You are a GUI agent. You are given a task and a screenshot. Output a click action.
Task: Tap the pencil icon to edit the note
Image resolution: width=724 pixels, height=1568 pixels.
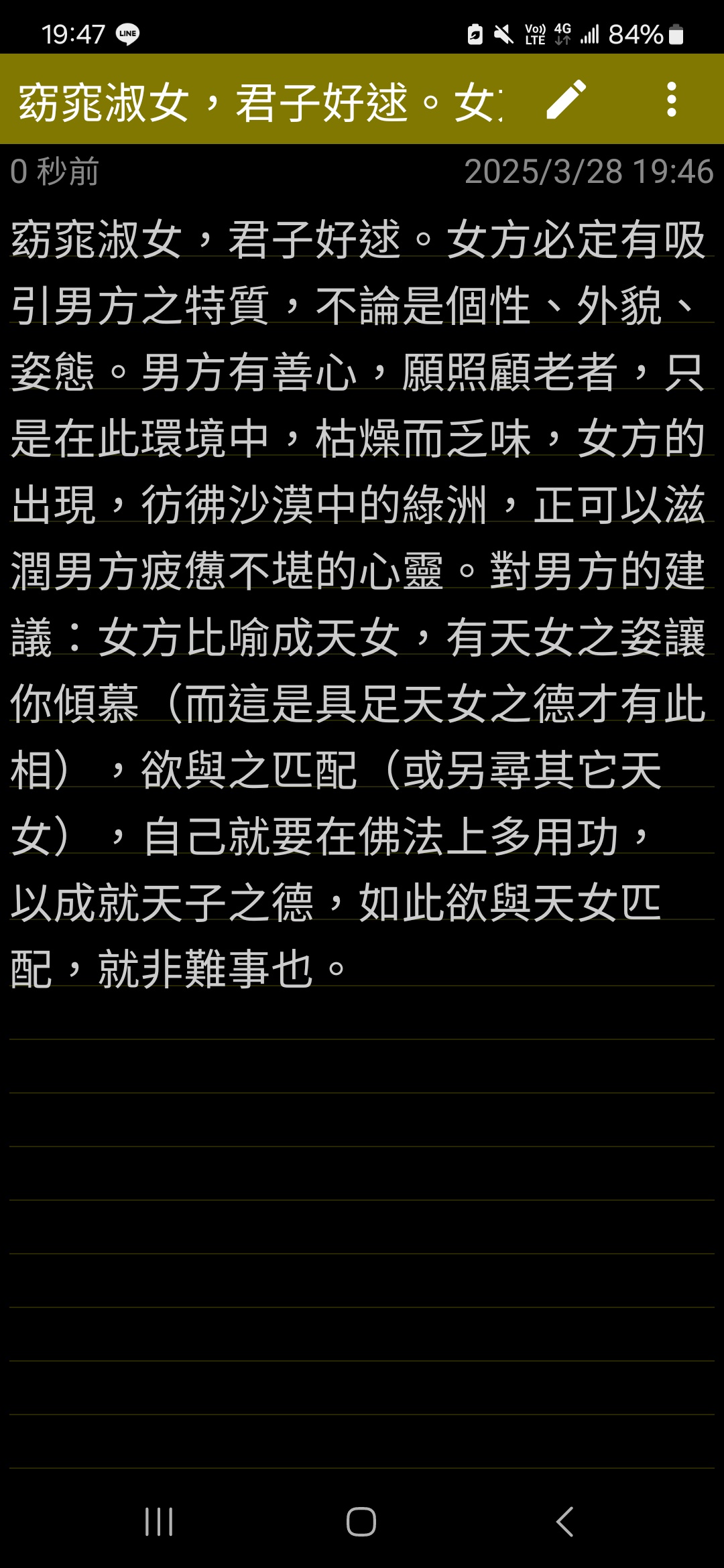566,100
